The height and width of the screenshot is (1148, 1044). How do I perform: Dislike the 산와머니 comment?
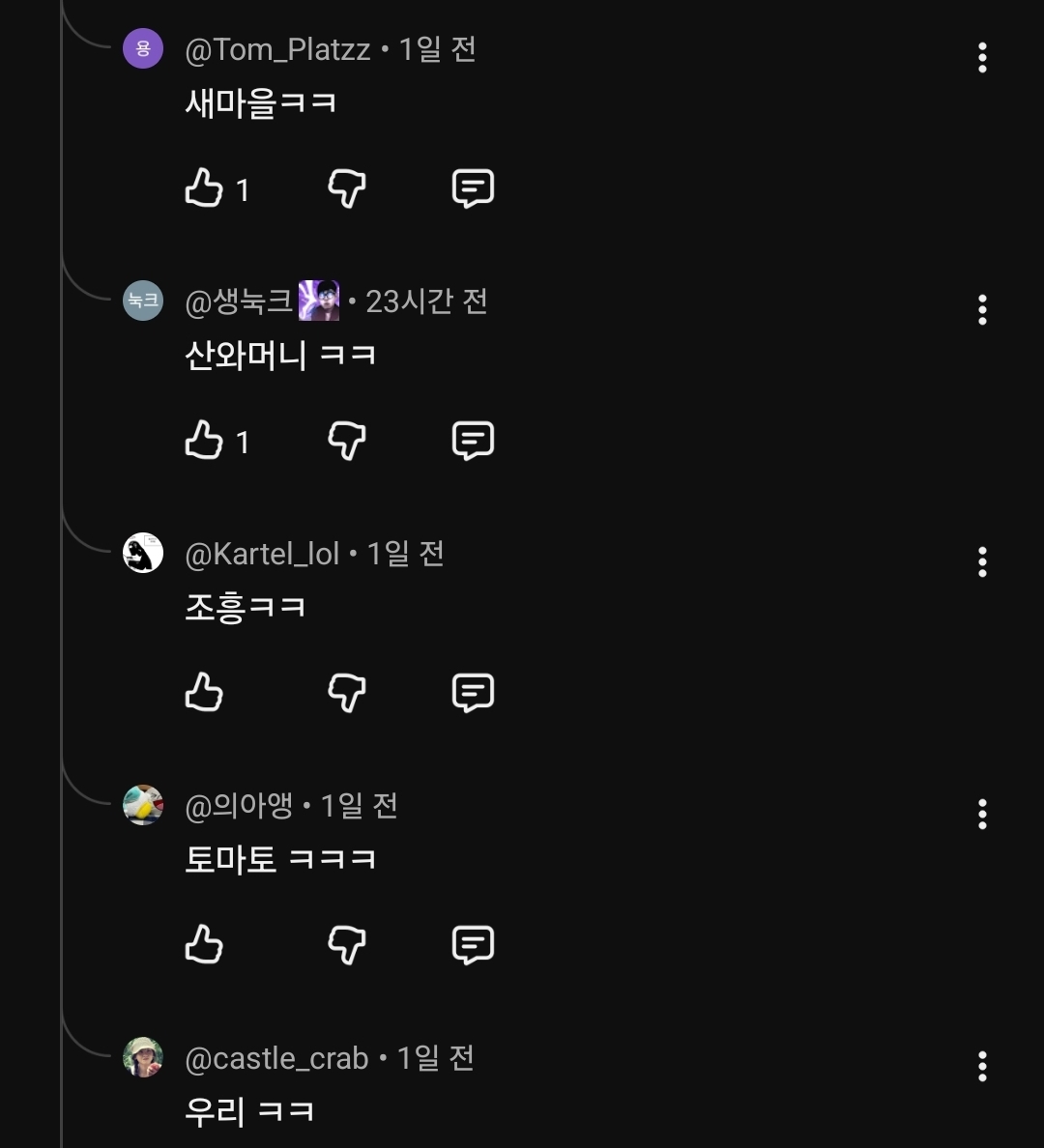(347, 441)
